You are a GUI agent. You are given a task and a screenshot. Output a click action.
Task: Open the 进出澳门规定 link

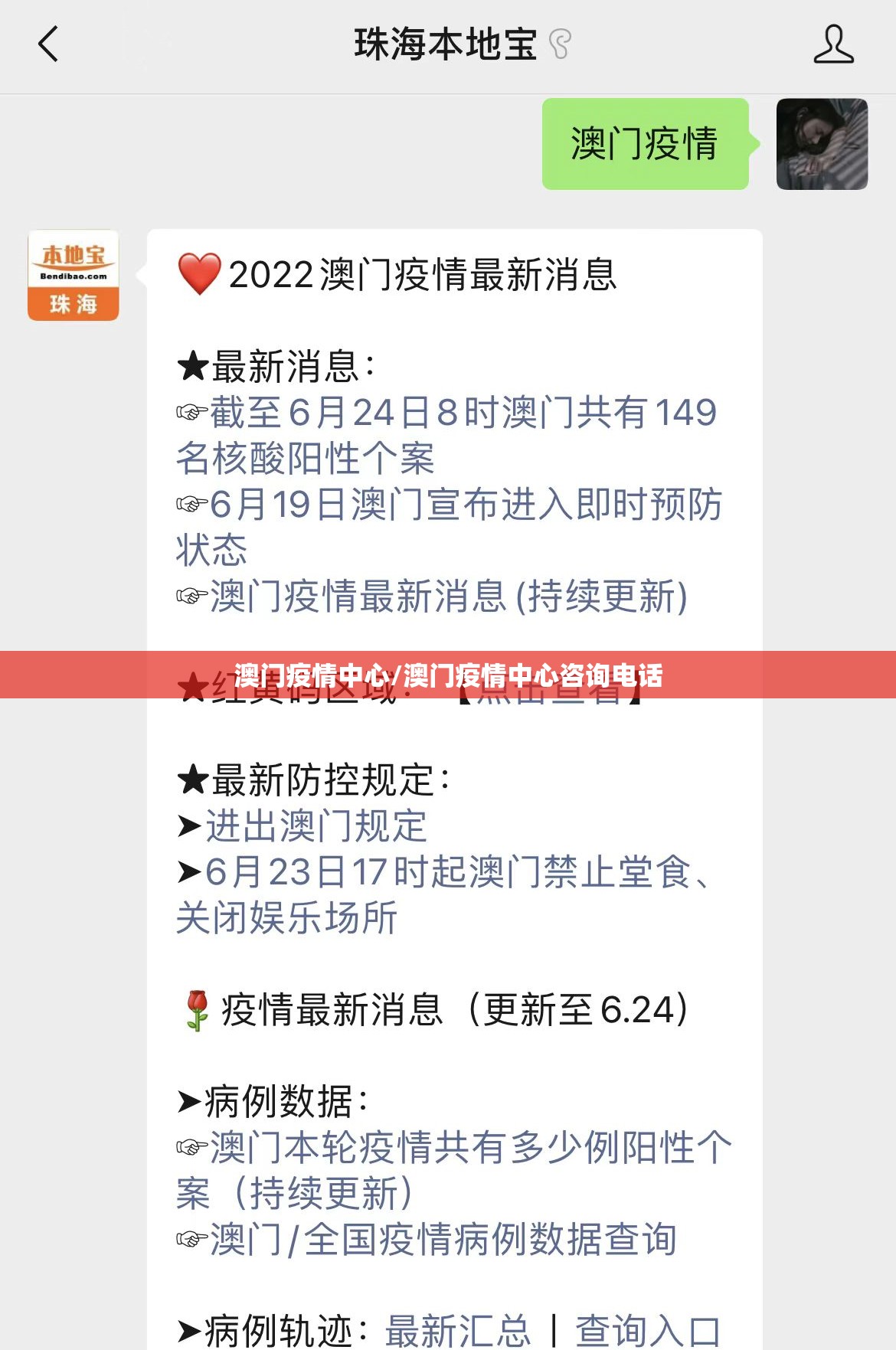316,826
